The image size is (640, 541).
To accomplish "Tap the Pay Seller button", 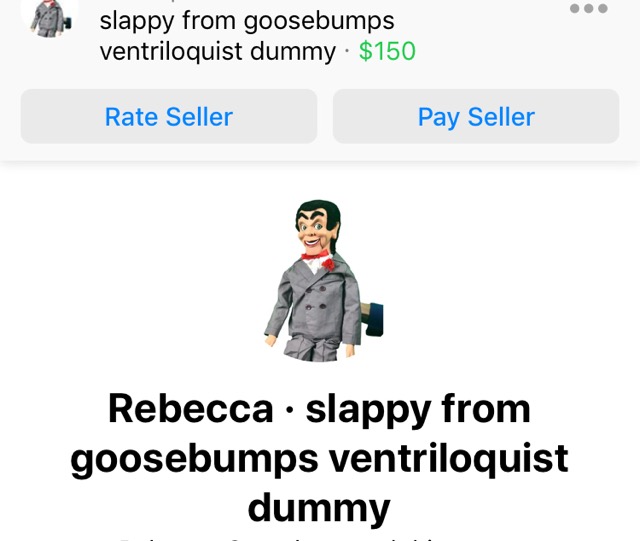I will [476, 117].
